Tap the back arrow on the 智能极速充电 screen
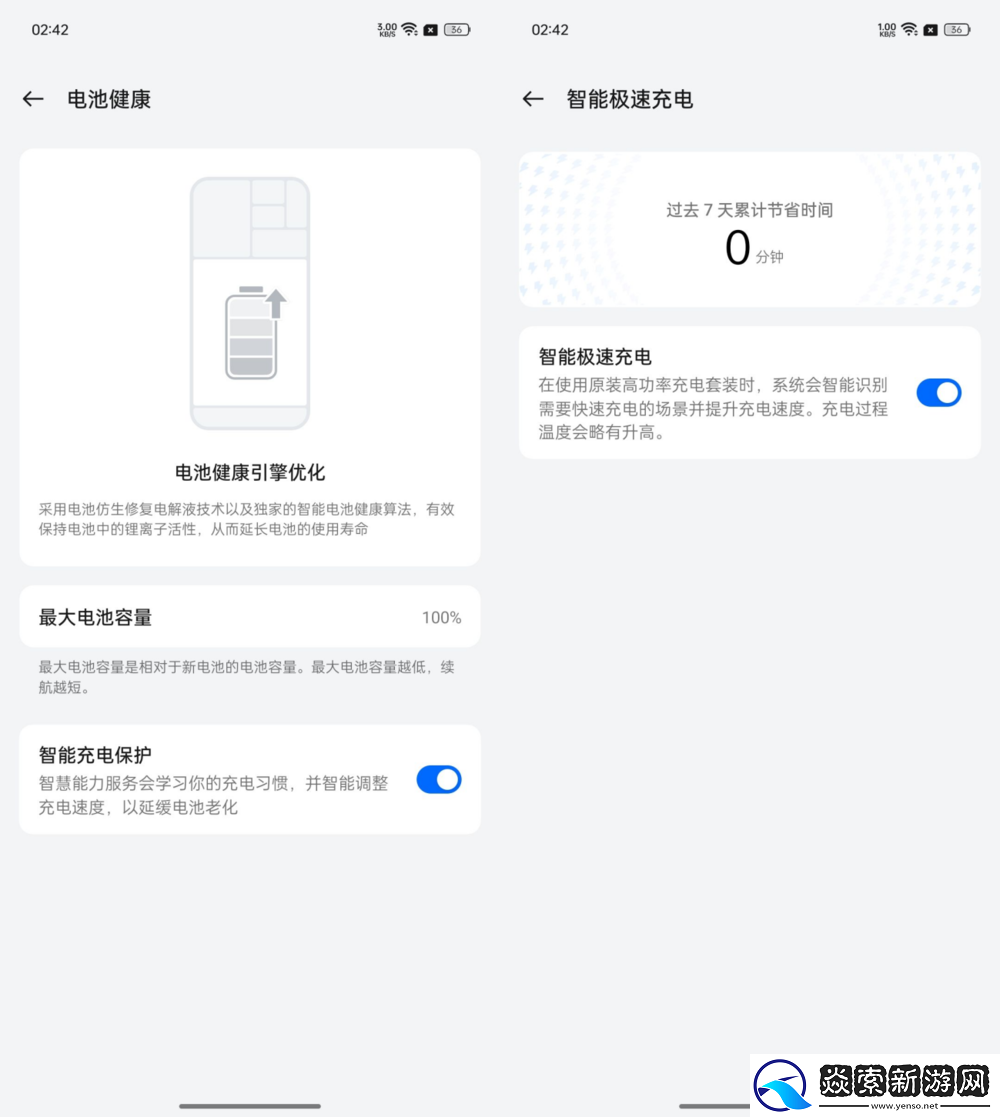The width and height of the screenshot is (1000, 1117). [533, 99]
